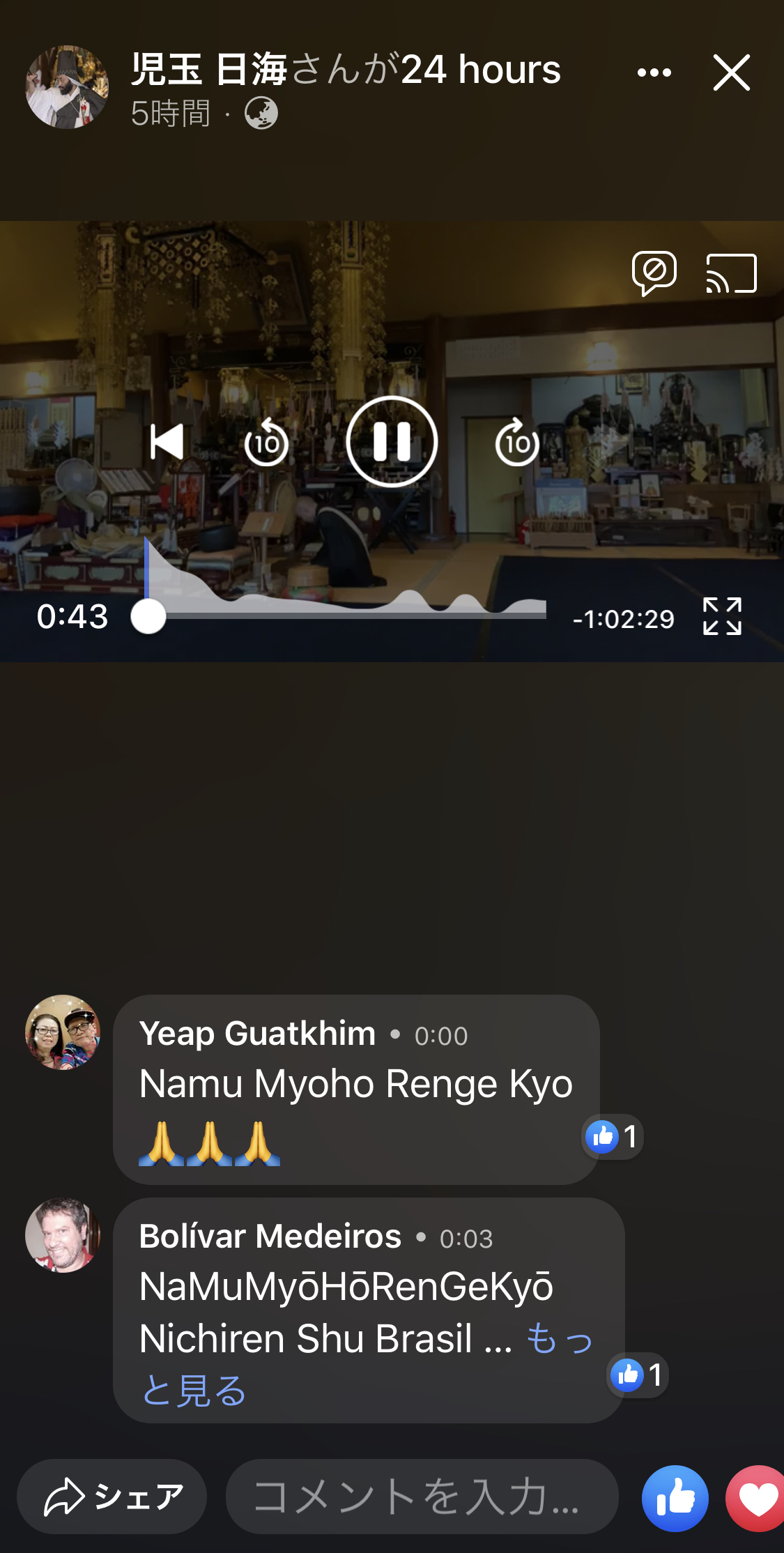View likes on Yeap Guatkhim's comment
The image size is (784, 1553).
[x=613, y=1137]
